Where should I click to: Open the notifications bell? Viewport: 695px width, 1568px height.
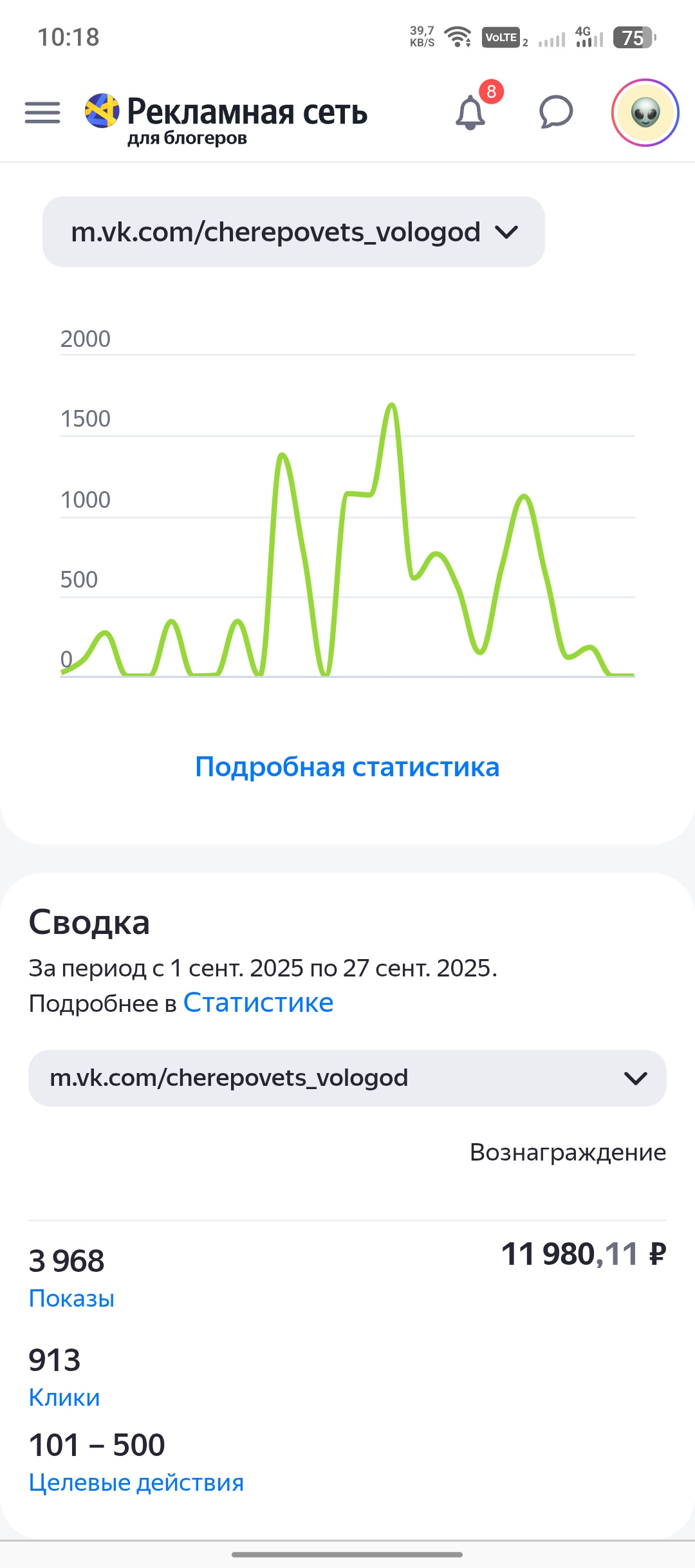point(470,113)
